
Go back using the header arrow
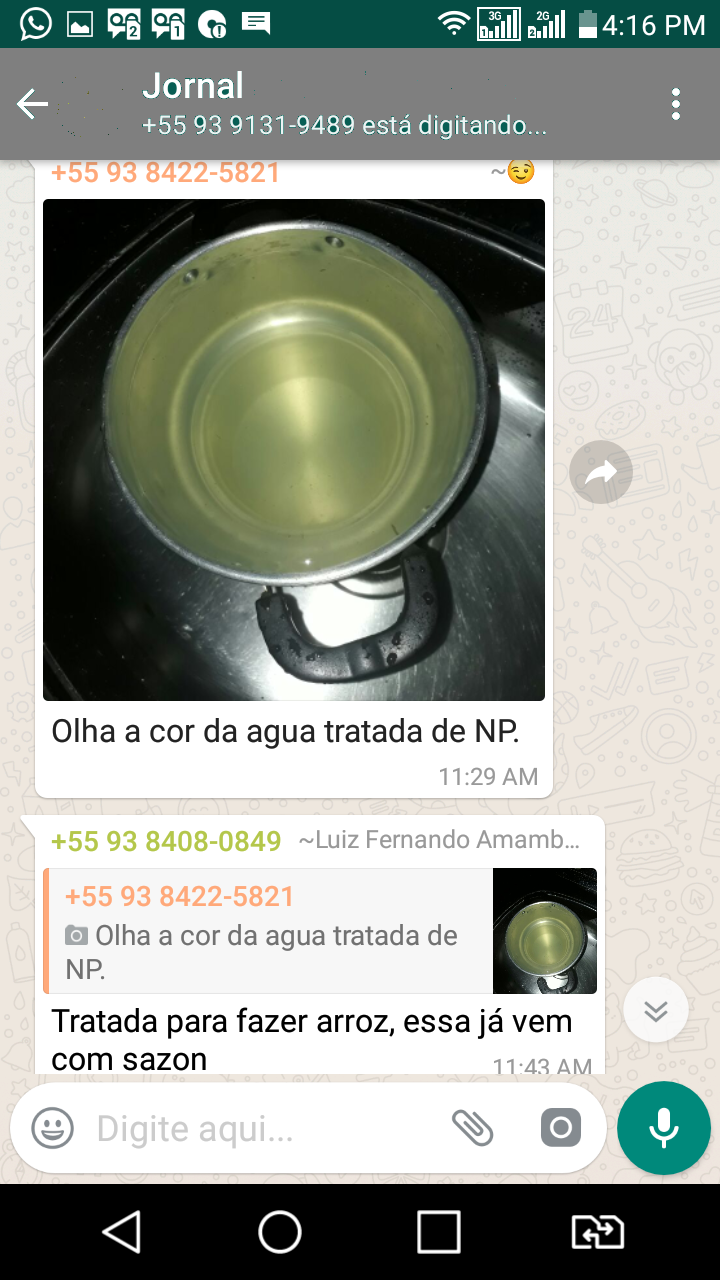coord(32,104)
